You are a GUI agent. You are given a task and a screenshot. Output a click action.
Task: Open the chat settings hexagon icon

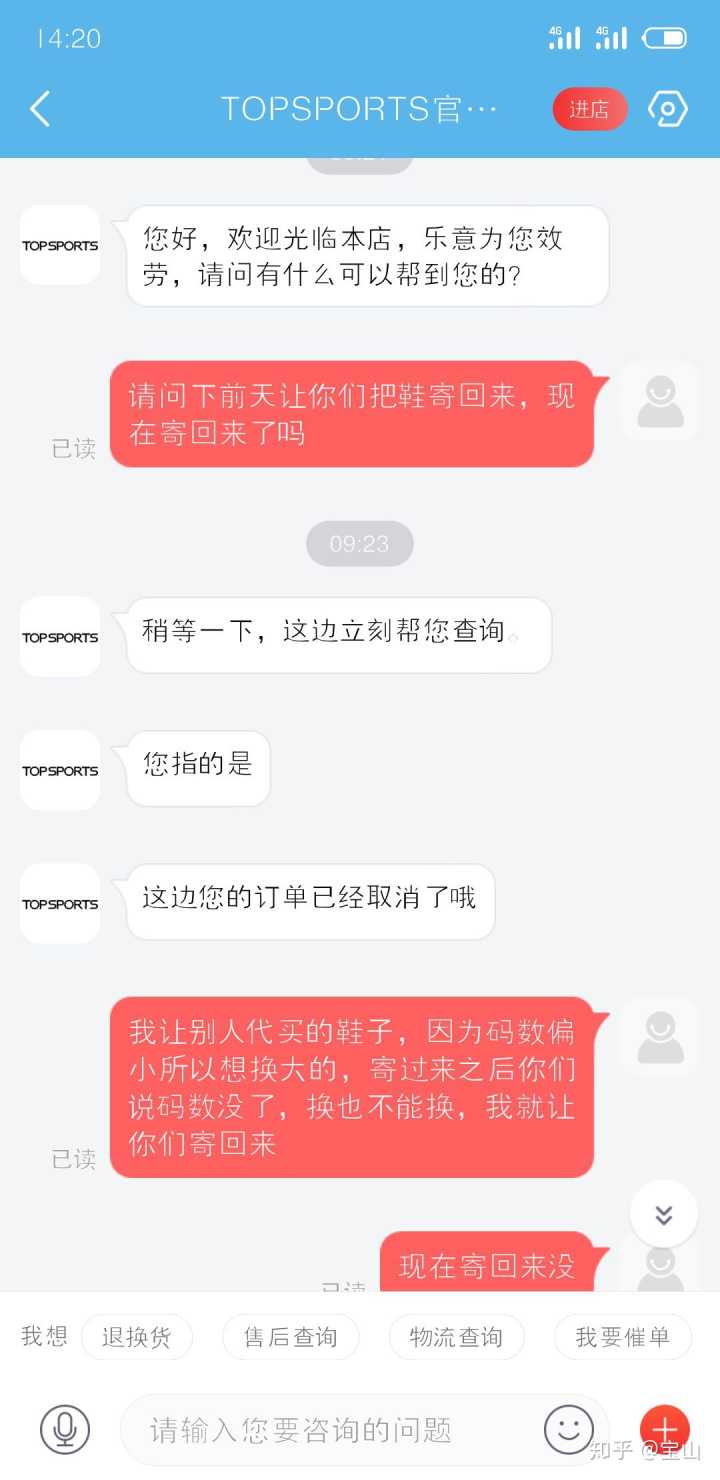pyautogui.click(x=667, y=109)
